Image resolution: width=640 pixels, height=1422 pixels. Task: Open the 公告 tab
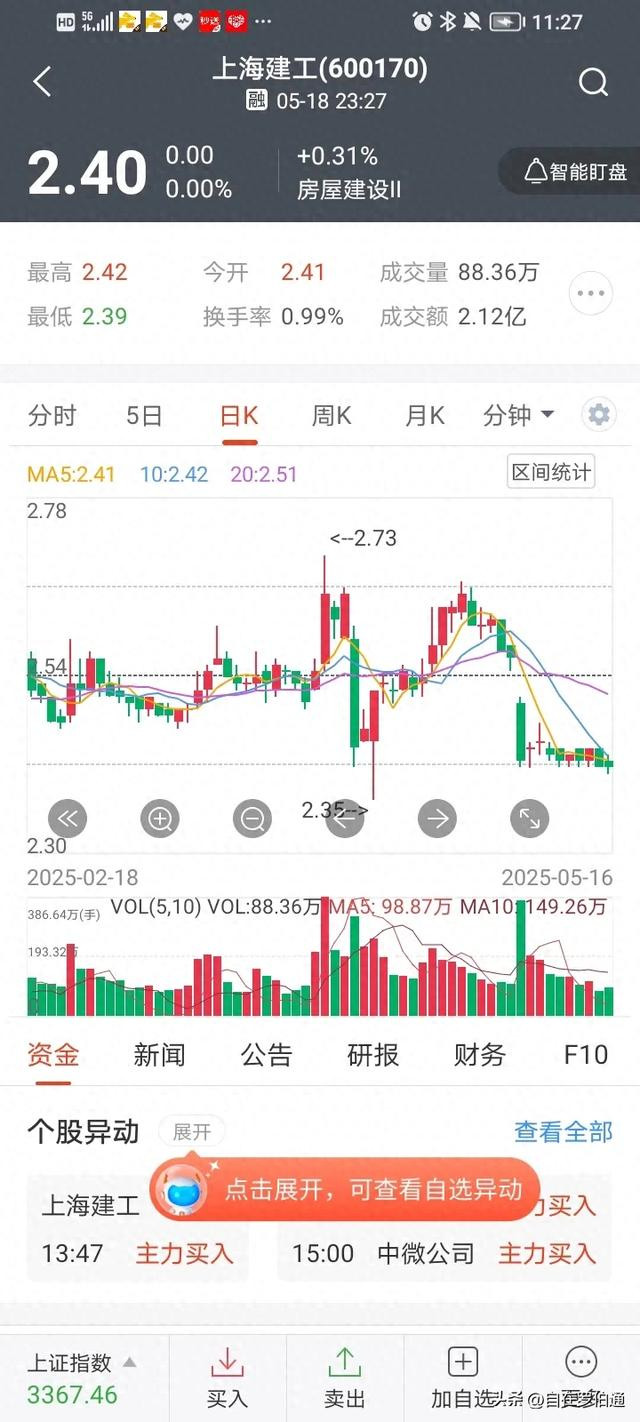coord(266,1054)
